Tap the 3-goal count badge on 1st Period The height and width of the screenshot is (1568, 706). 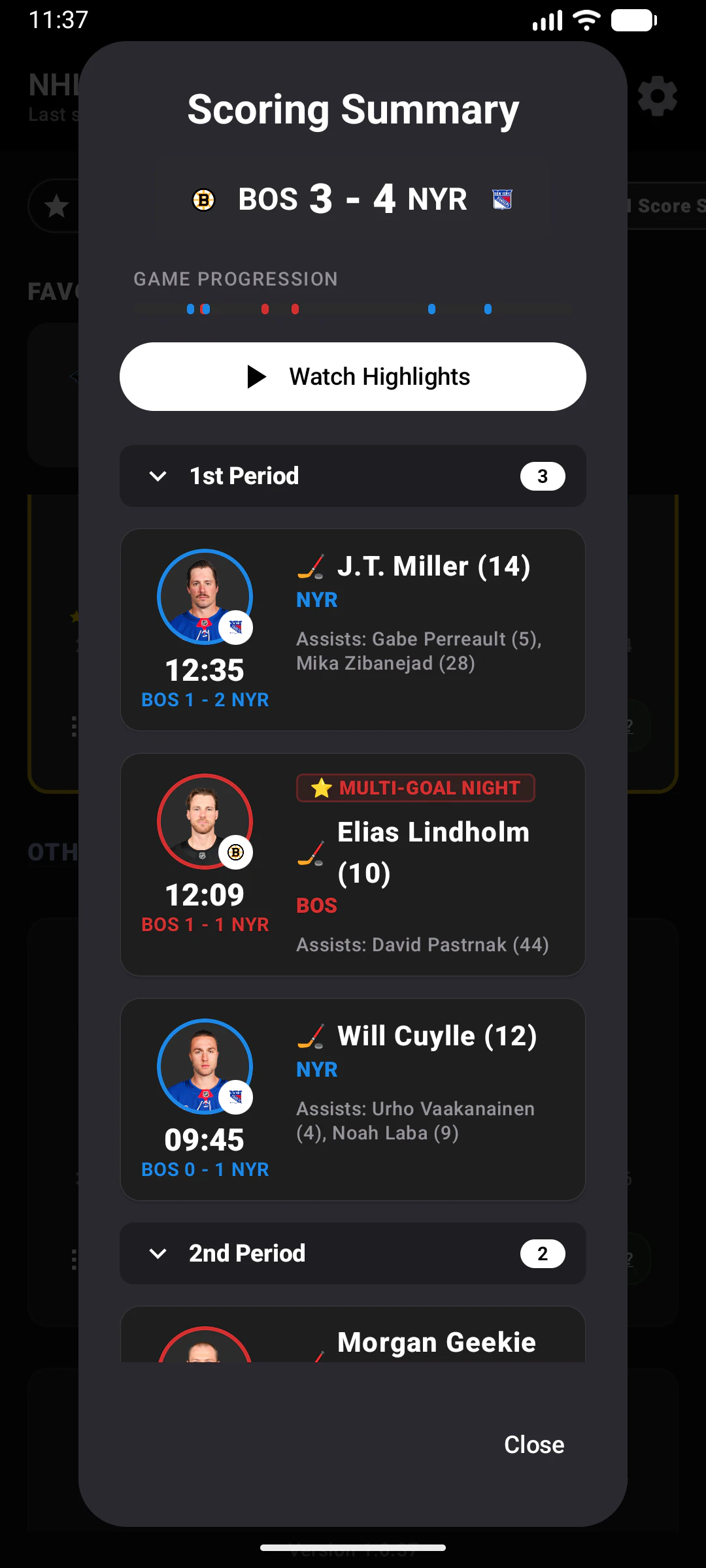tap(543, 476)
